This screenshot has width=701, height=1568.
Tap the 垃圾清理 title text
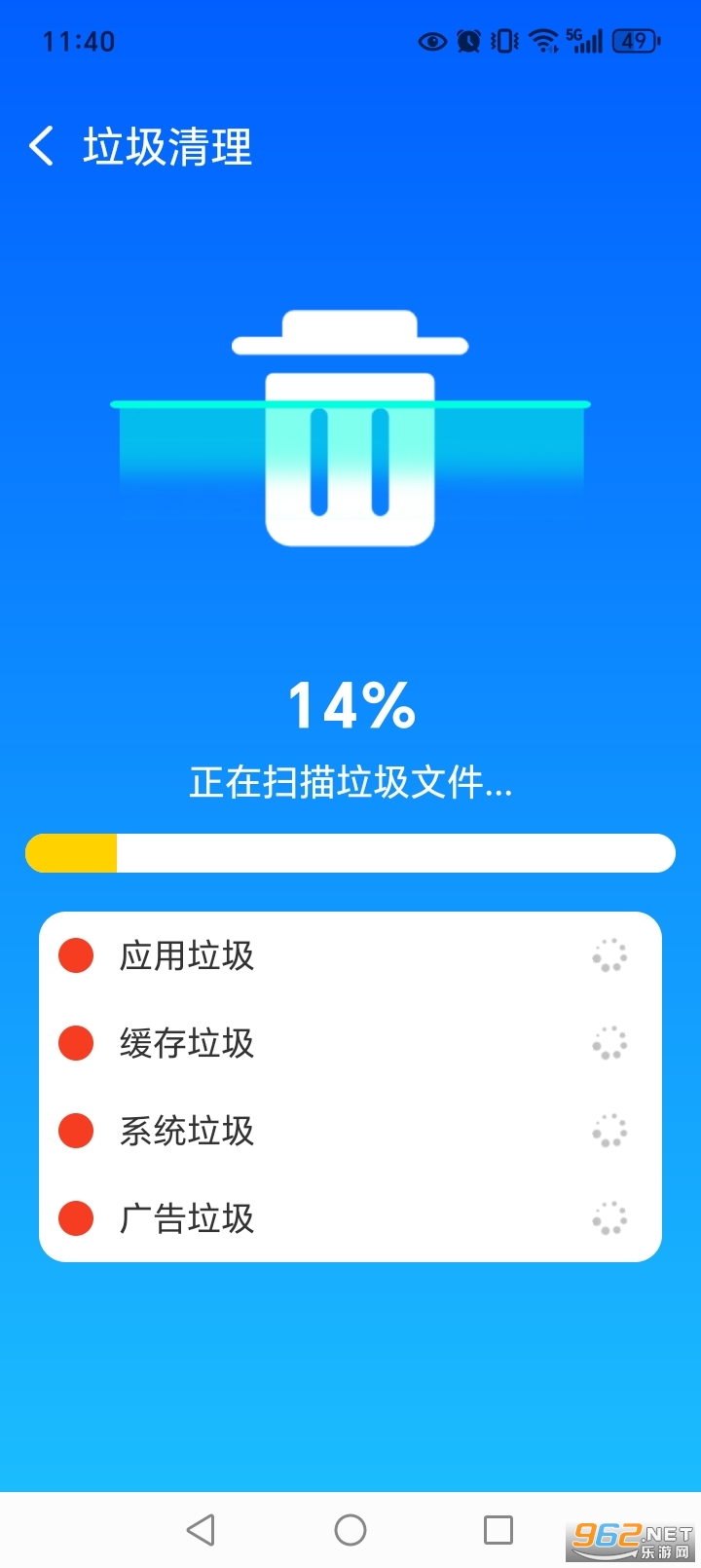coord(166,146)
